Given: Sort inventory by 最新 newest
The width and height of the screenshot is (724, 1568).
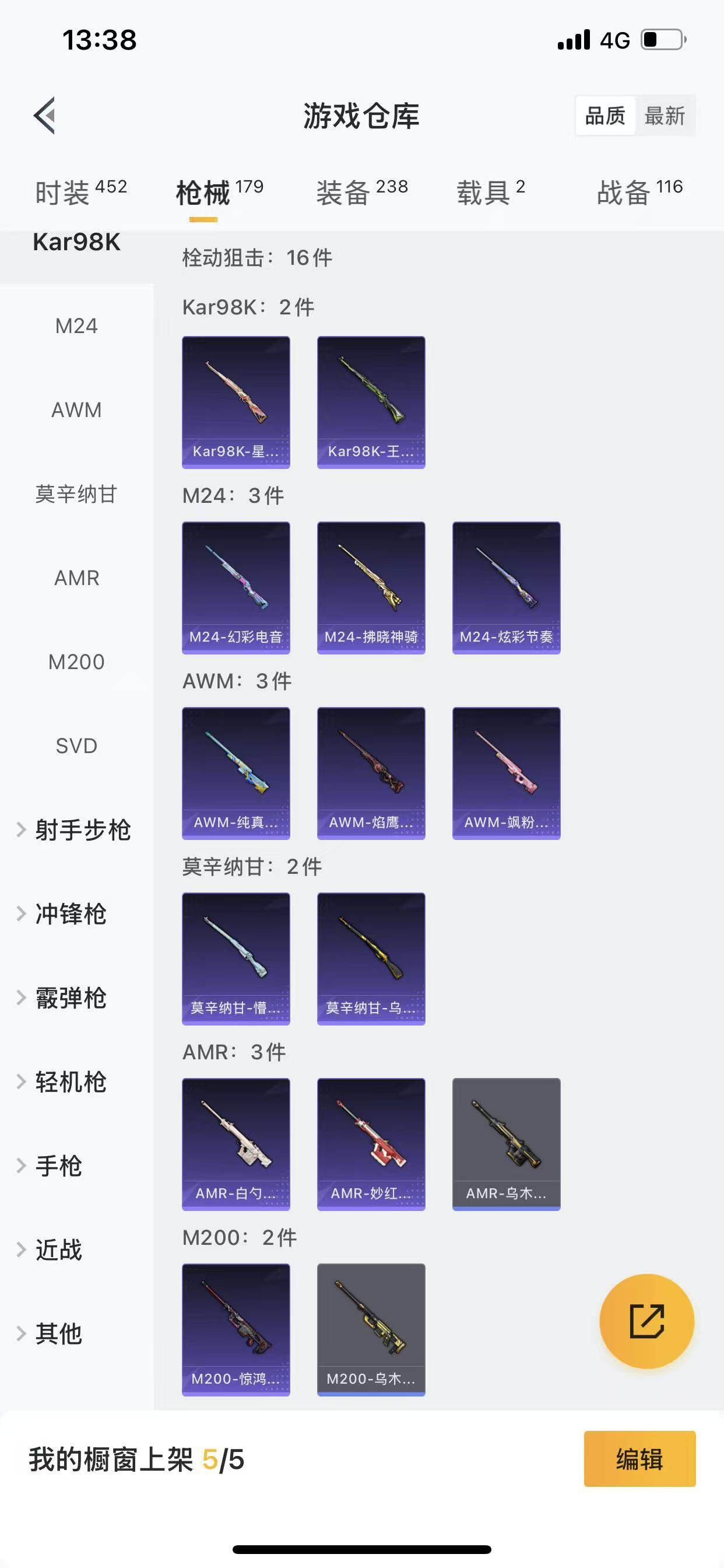Looking at the screenshot, I should pos(666,115).
